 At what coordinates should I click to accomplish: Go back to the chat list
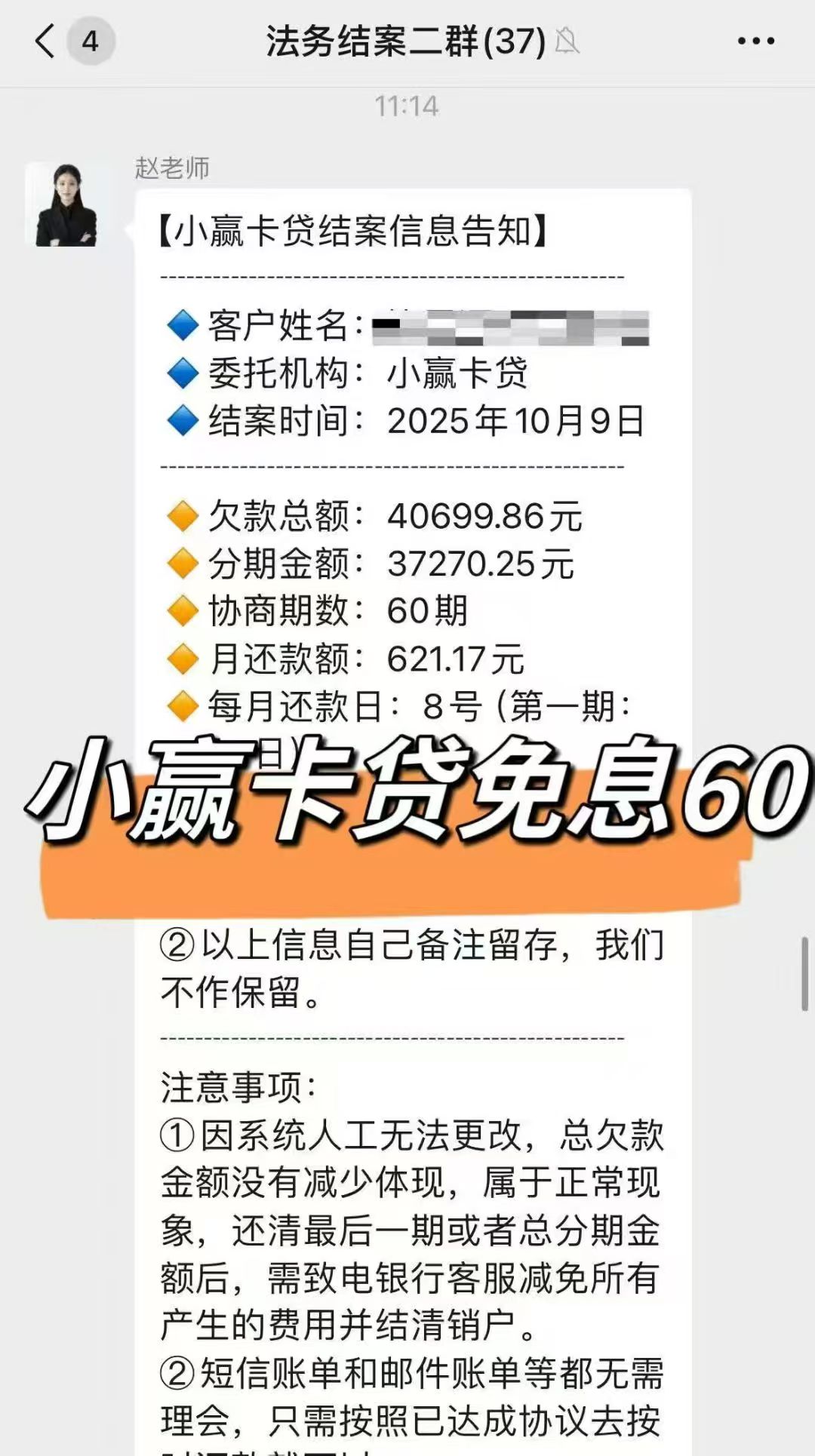(45, 41)
